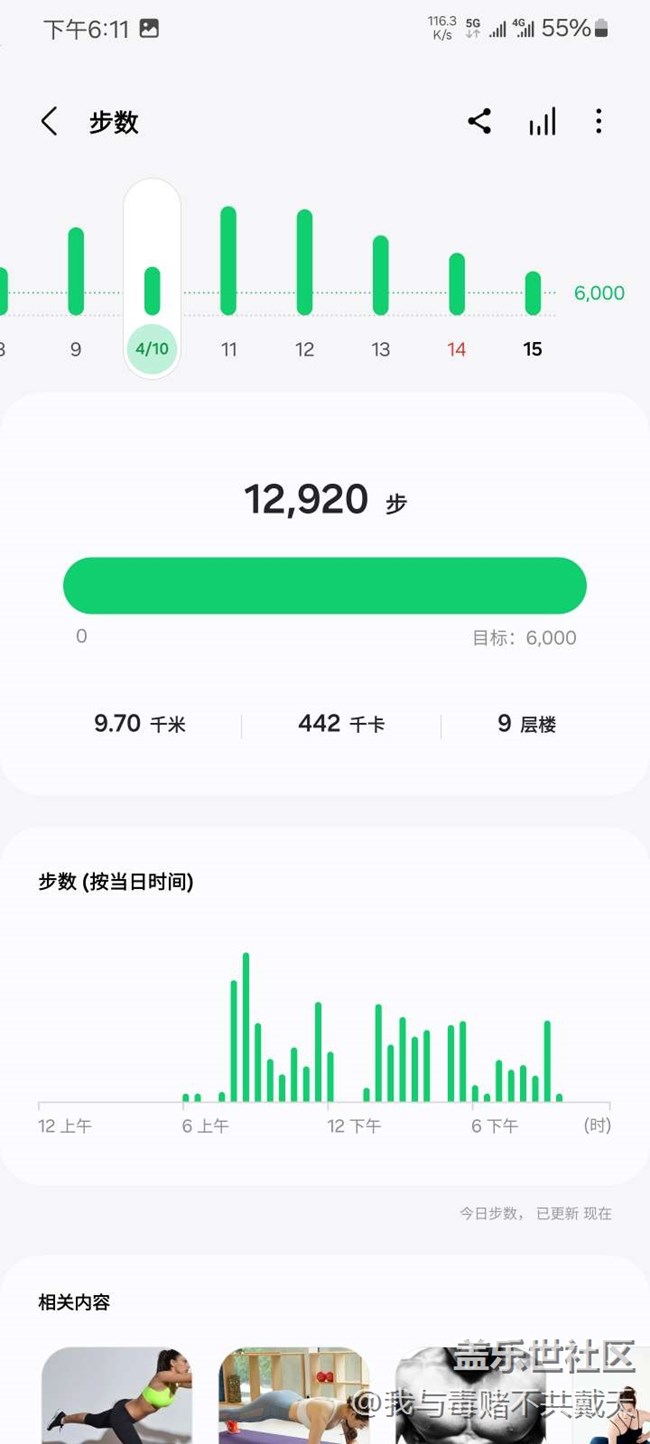Go back from the 步数 screen

click(49, 122)
